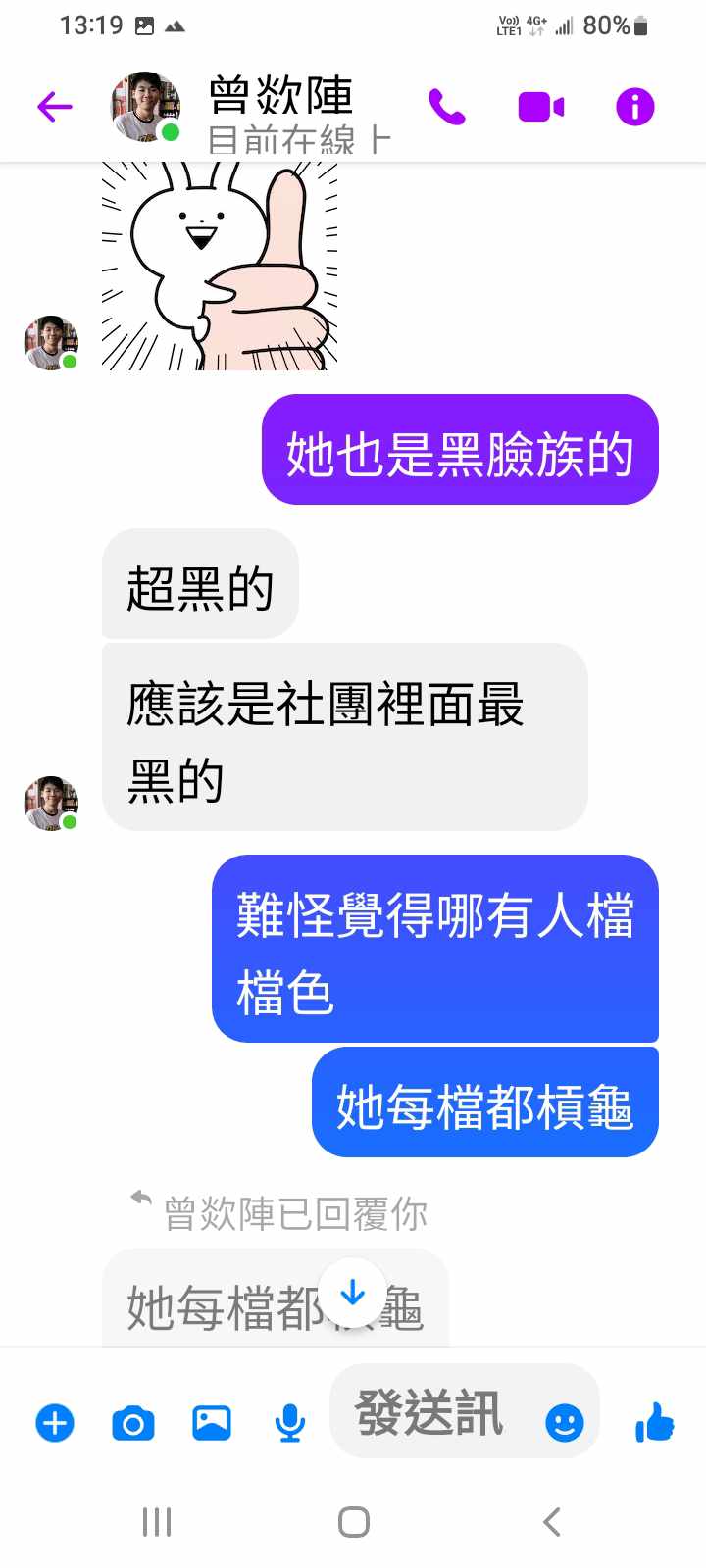Open the gallery image picker

click(212, 1422)
